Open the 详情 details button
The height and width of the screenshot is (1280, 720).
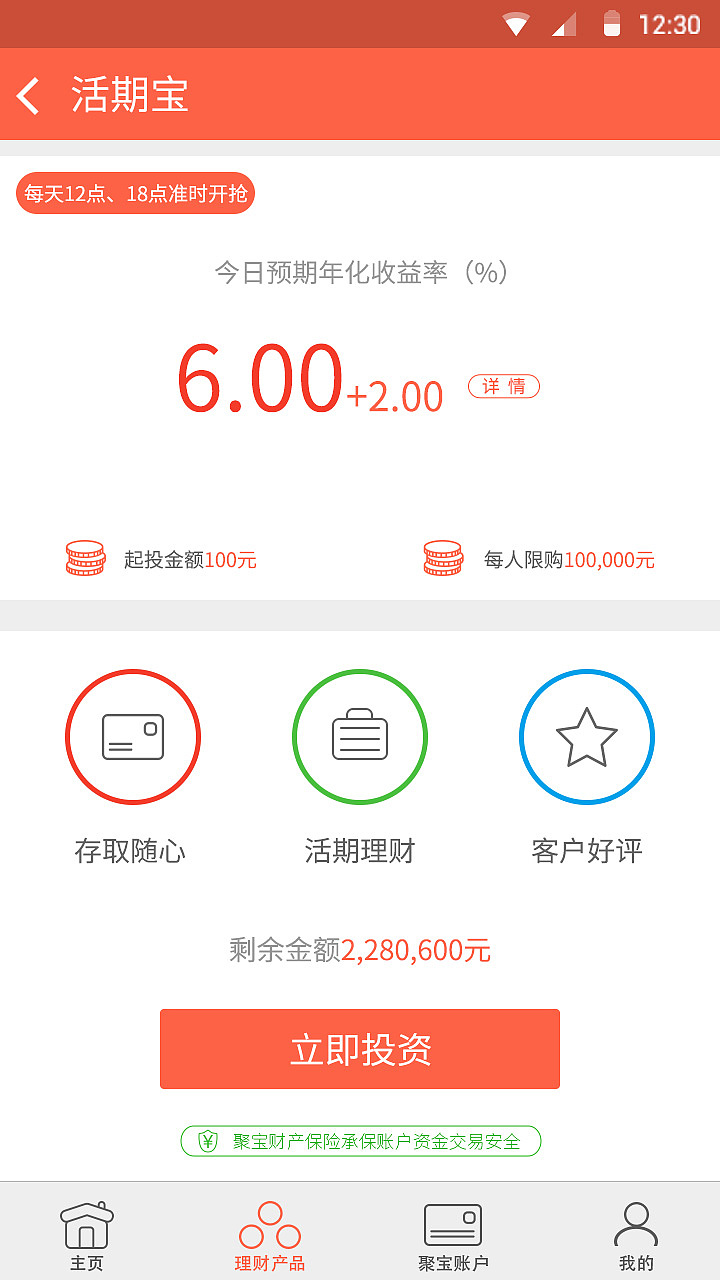(x=505, y=386)
